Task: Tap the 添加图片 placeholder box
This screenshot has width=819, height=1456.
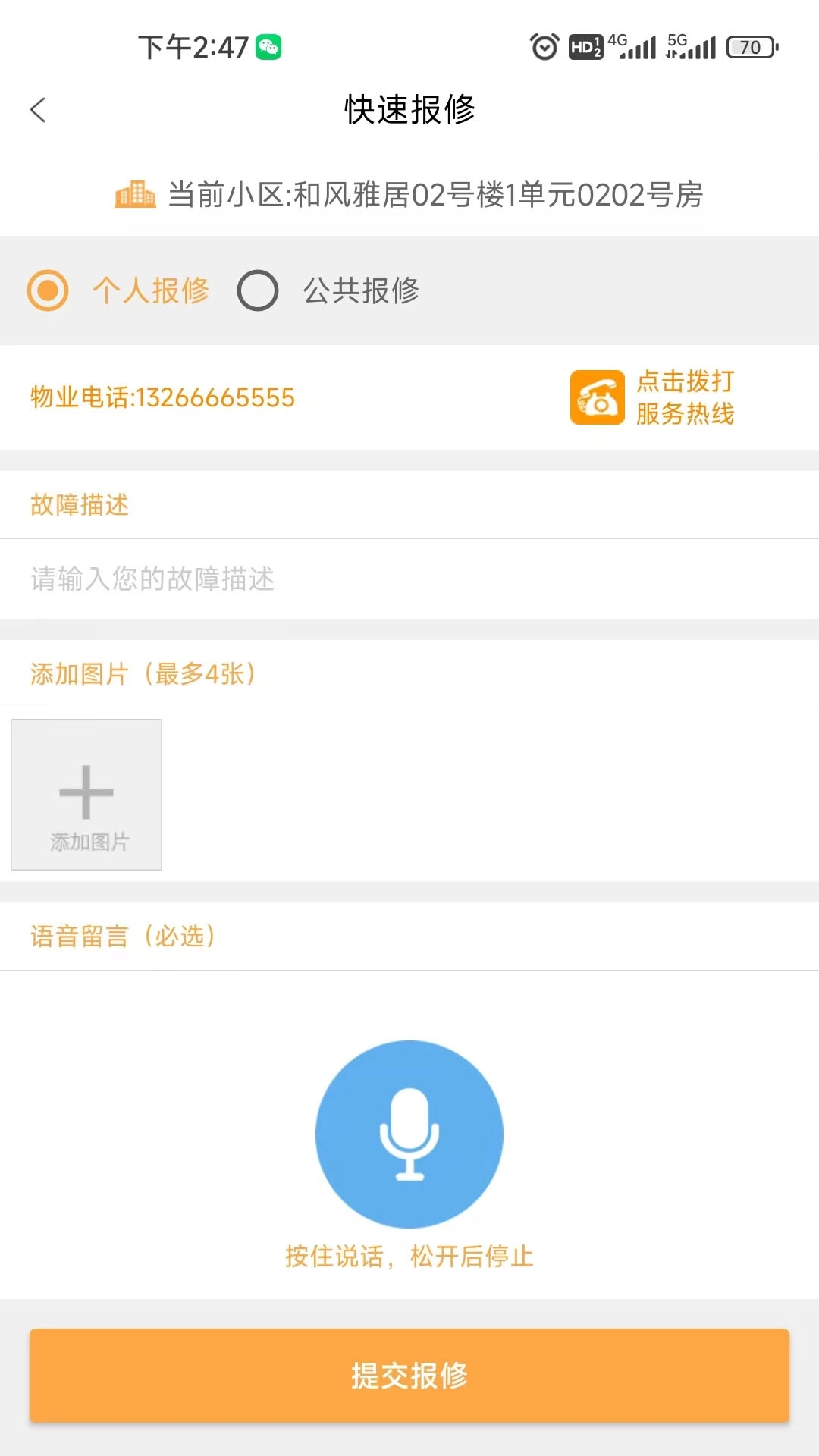Action: [86, 795]
